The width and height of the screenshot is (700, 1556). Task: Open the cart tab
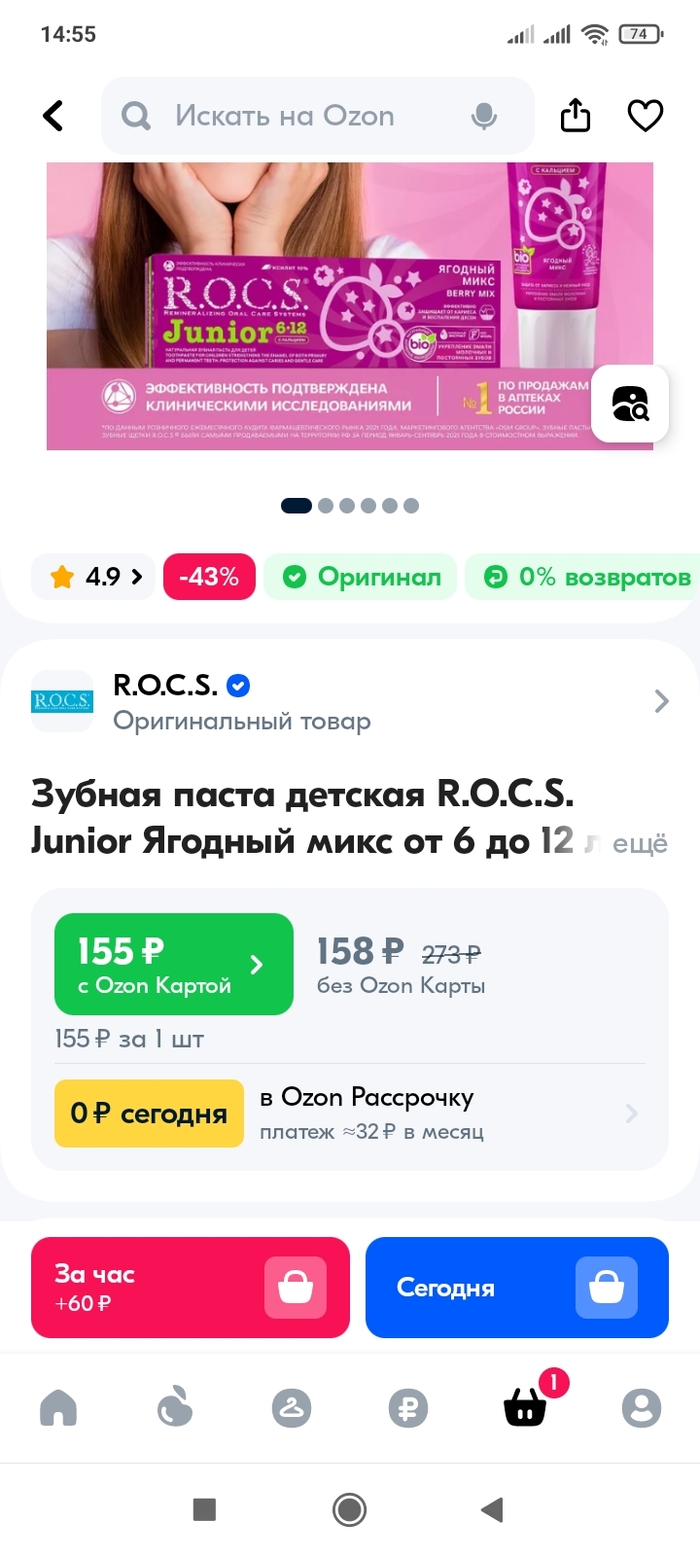point(525,1408)
